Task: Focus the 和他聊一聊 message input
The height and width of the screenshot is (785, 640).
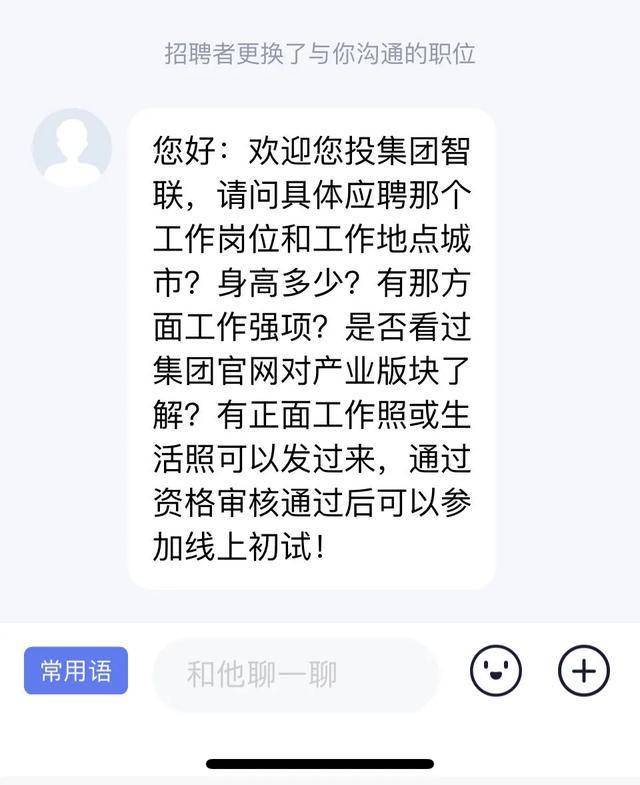Action: click(296, 675)
